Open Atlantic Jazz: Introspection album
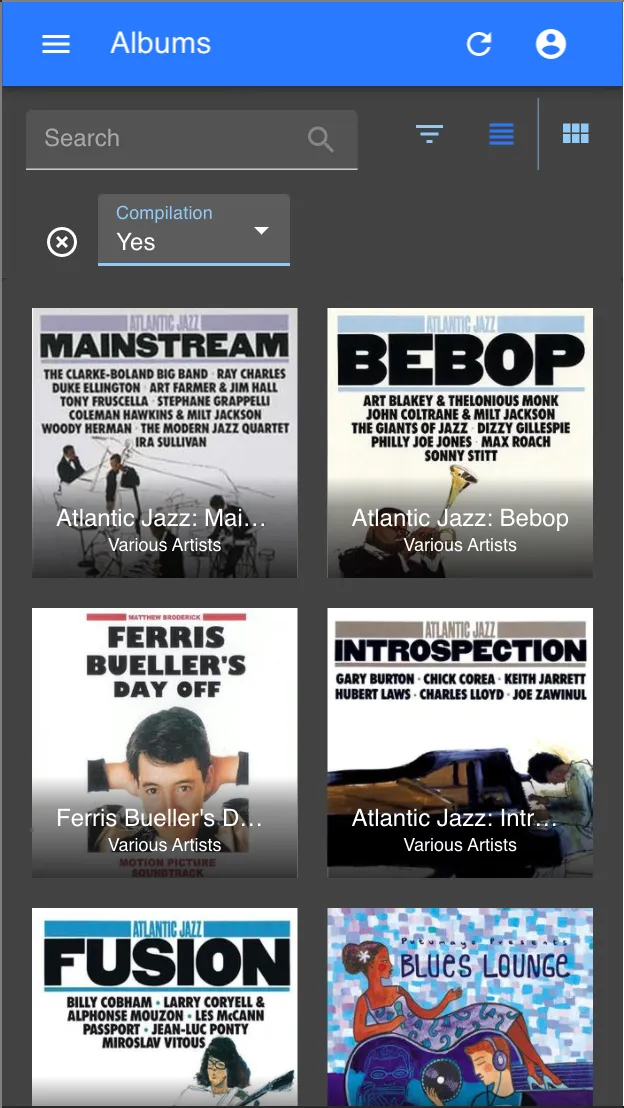 click(x=460, y=742)
